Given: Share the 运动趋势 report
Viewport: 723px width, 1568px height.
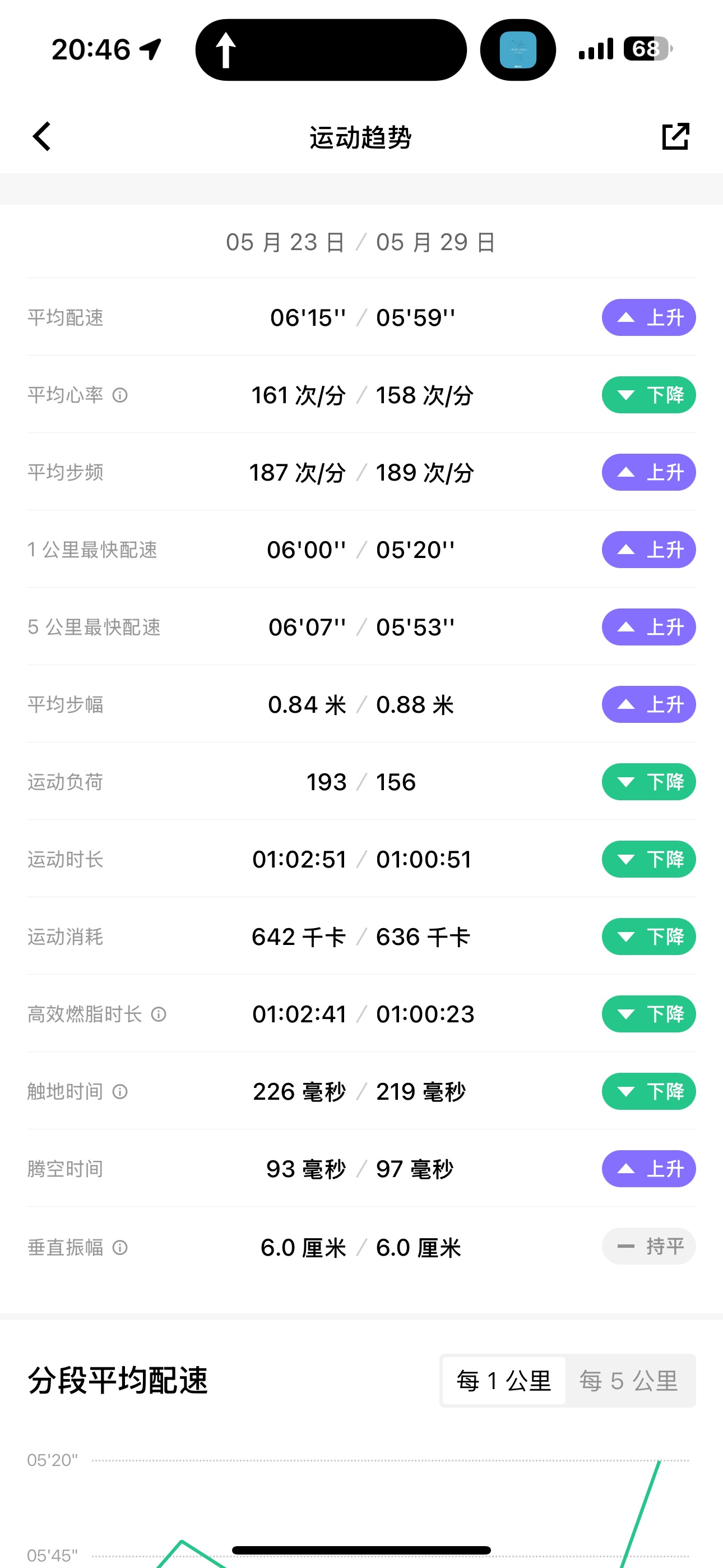Looking at the screenshot, I should click(675, 136).
